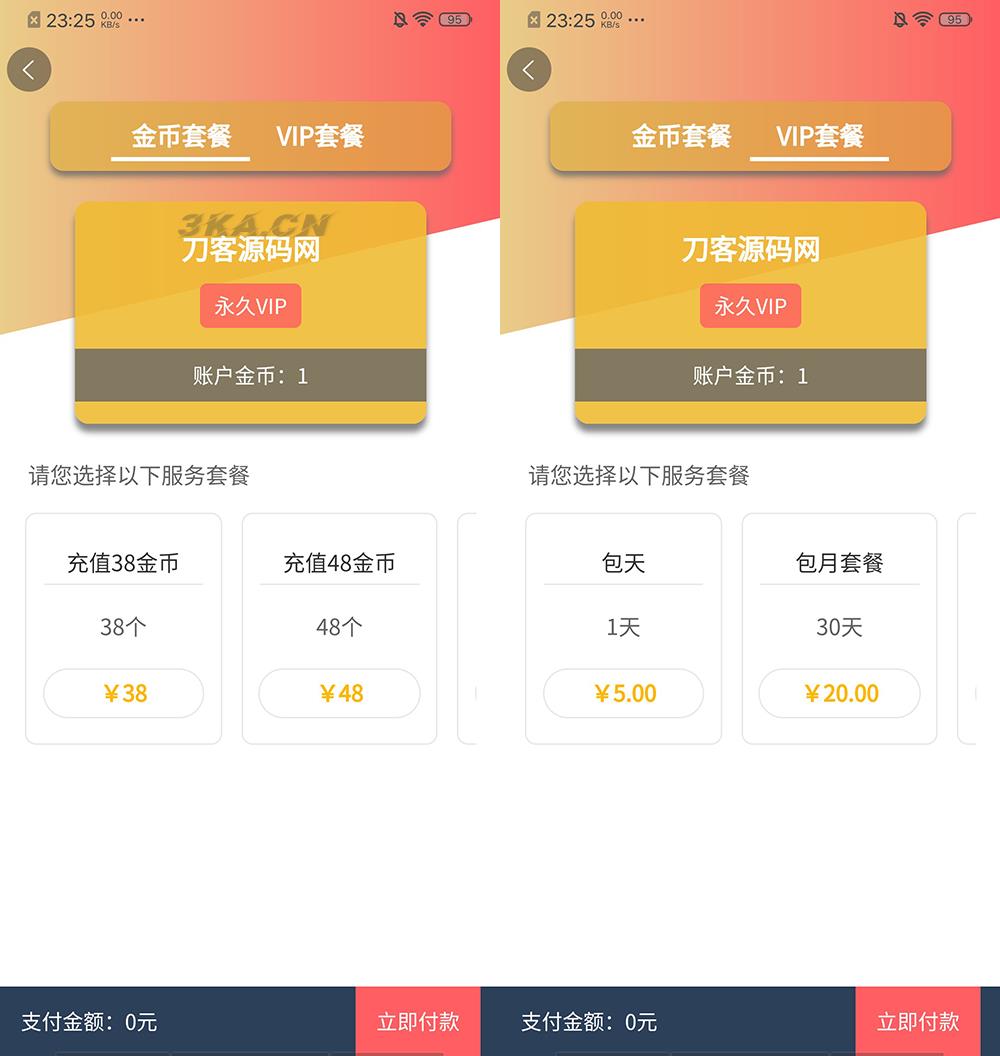Select the 包天 daily VIP plan

[x=623, y=628]
